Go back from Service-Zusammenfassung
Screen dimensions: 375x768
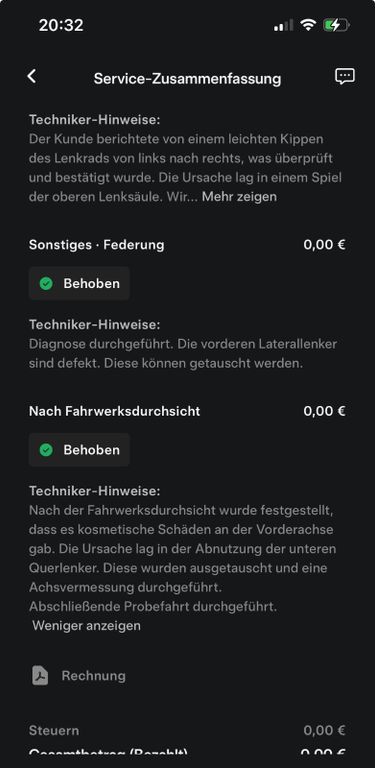[x=32, y=76]
